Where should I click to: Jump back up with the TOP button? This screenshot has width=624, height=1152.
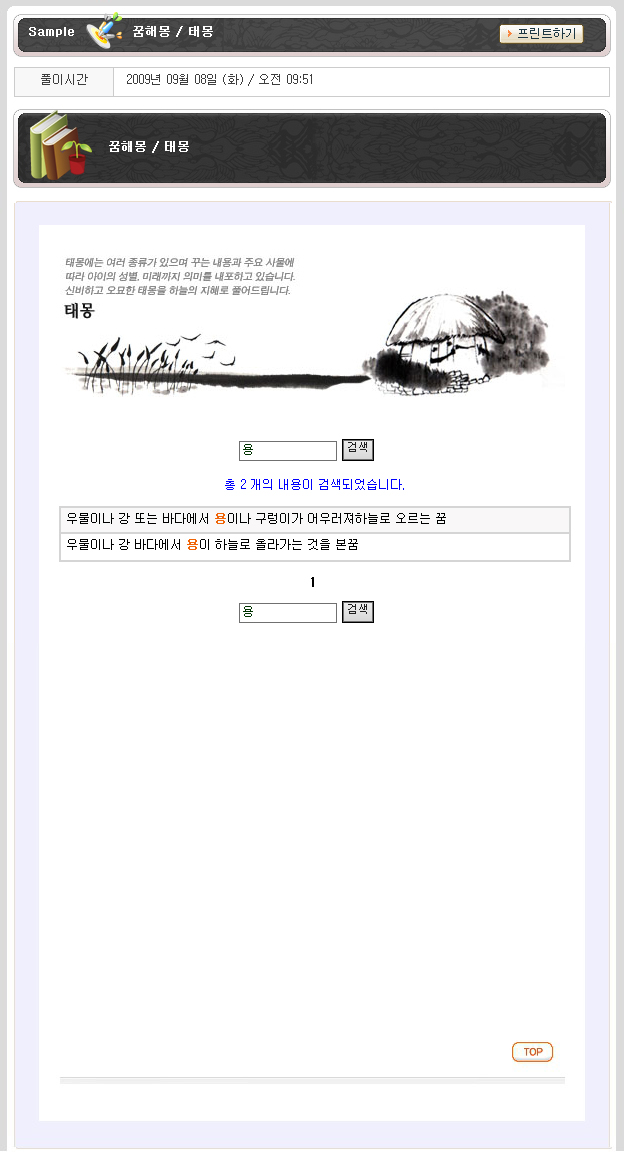pos(532,1052)
